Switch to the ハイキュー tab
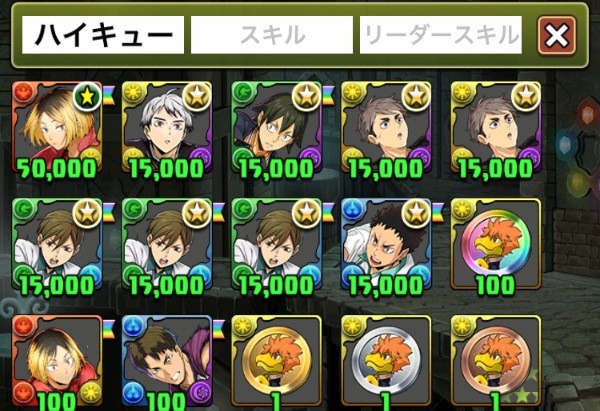Viewport: 600px width, 411px height. [103, 36]
